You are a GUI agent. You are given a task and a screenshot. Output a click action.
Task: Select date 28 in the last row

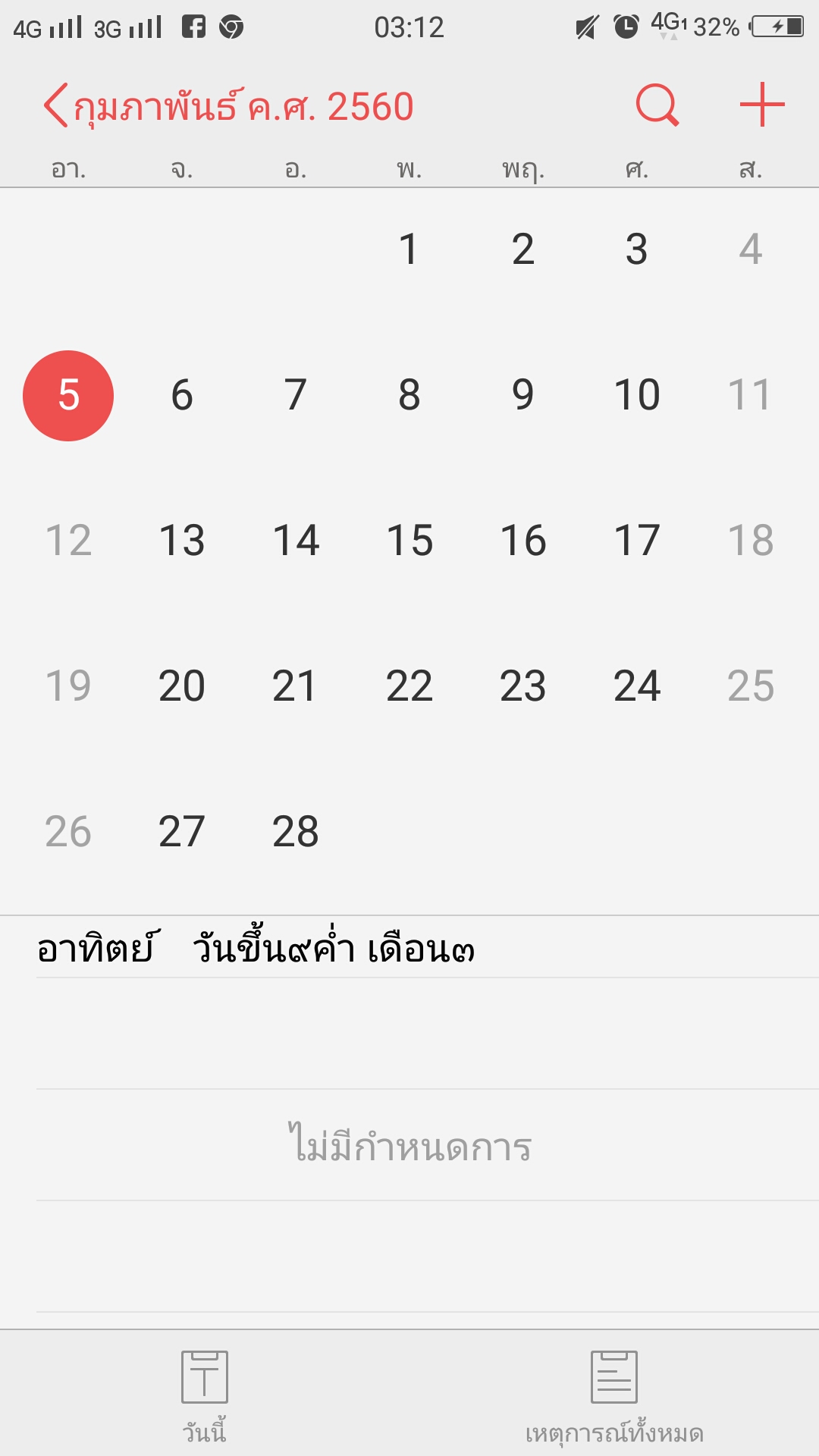click(x=296, y=832)
